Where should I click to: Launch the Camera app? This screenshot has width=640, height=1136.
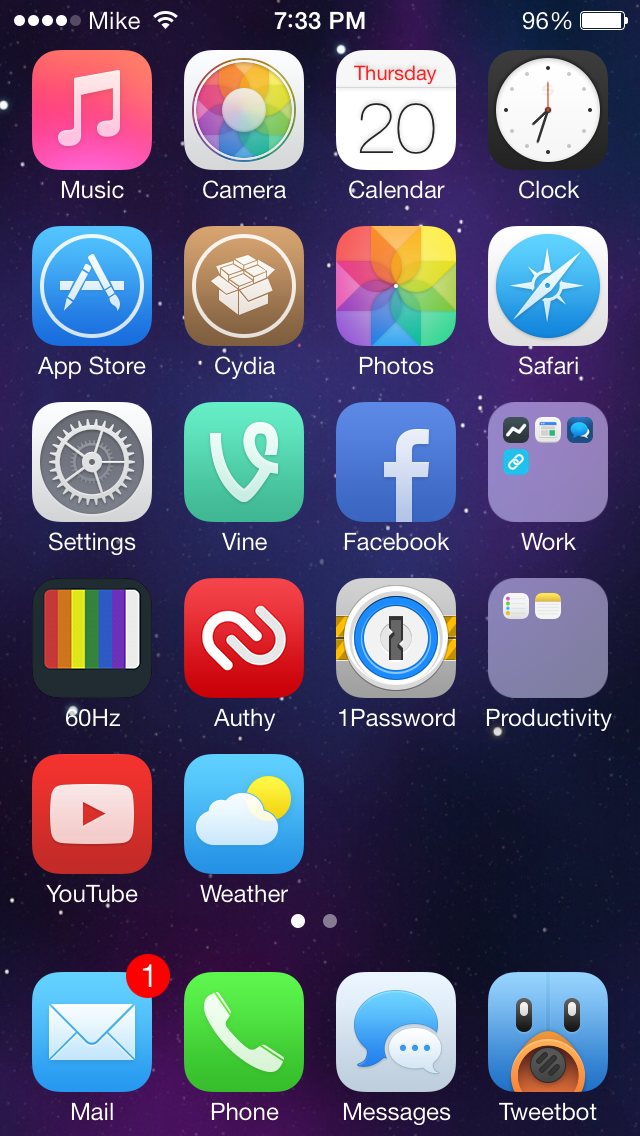244,110
